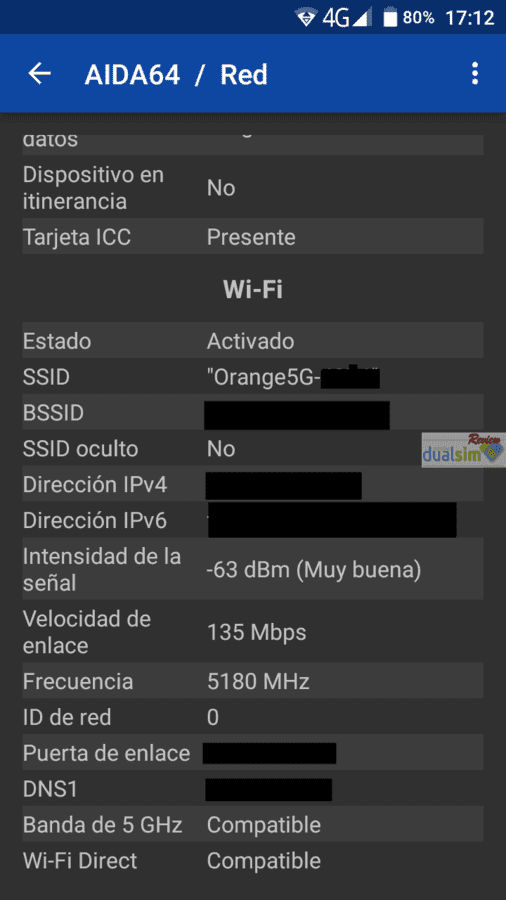Go back using the app bar arrow
This screenshot has height=900, width=506.
click(x=40, y=73)
